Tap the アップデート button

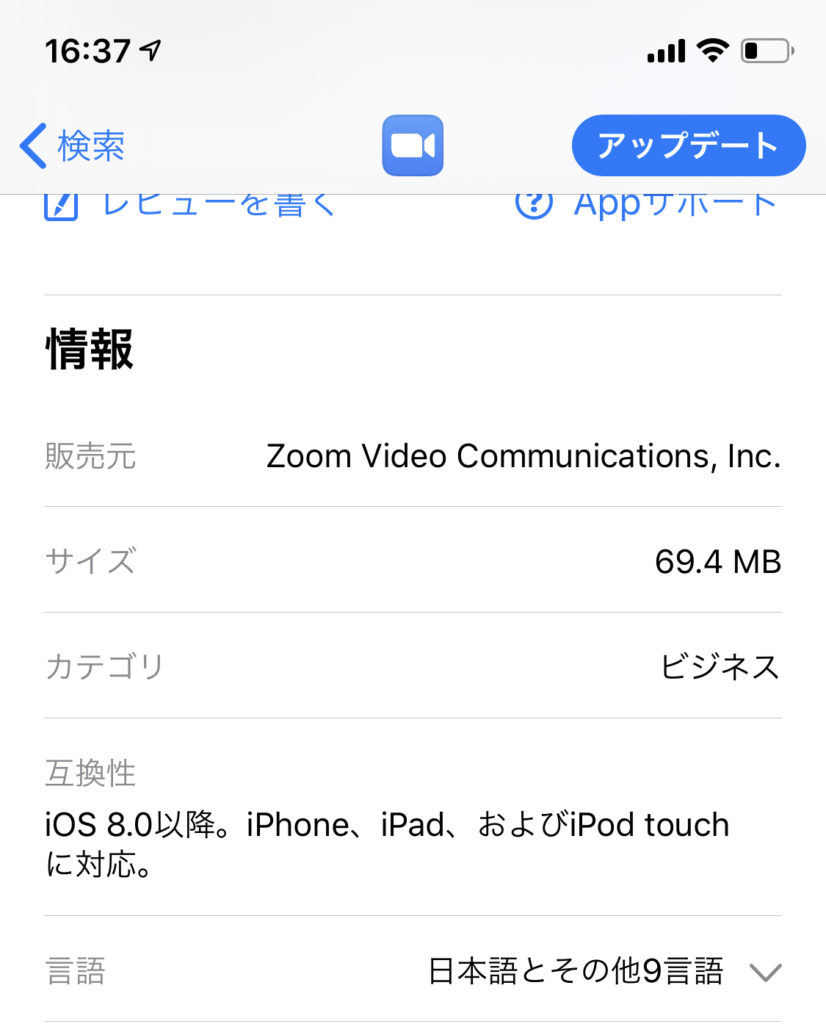tap(688, 146)
